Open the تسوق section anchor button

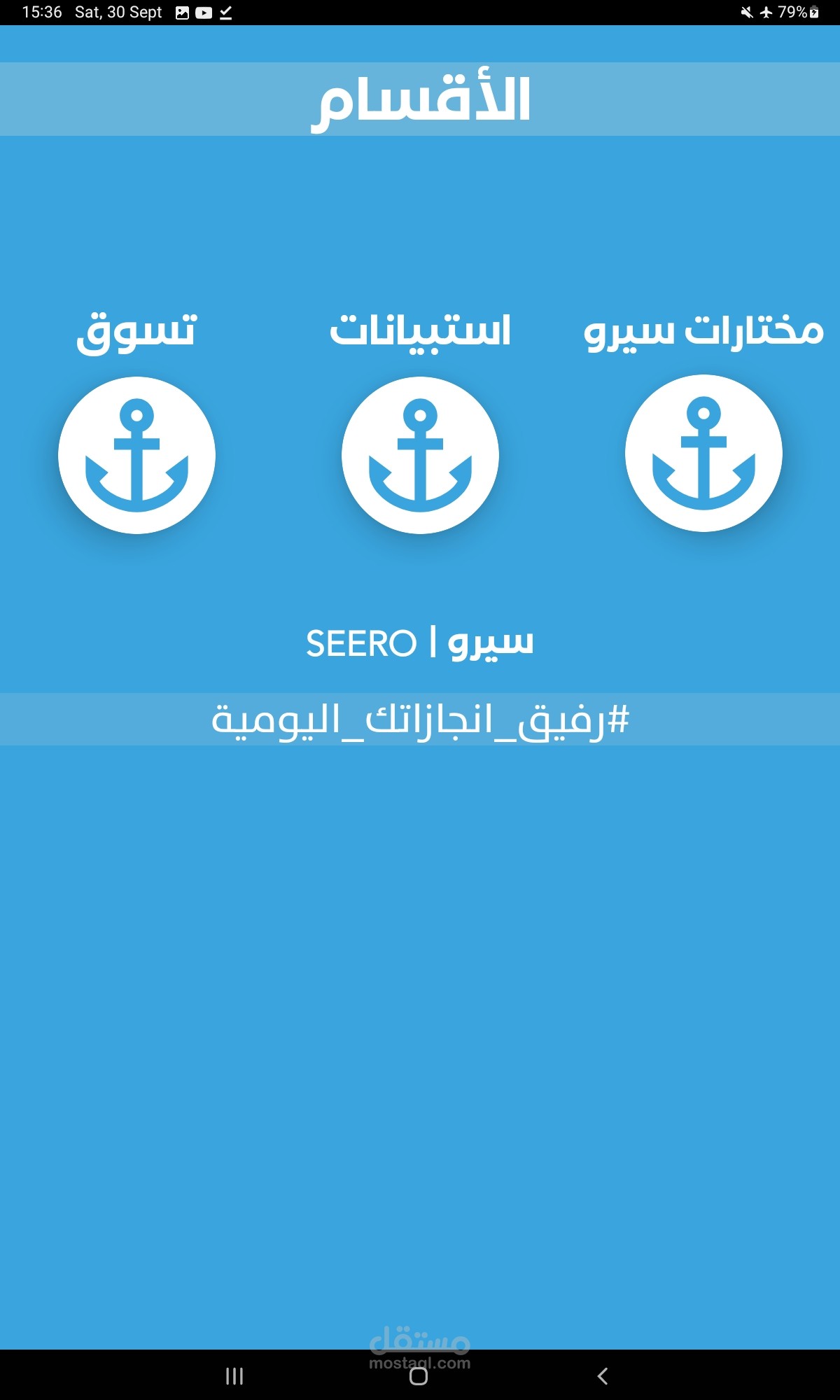(x=136, y=455)
